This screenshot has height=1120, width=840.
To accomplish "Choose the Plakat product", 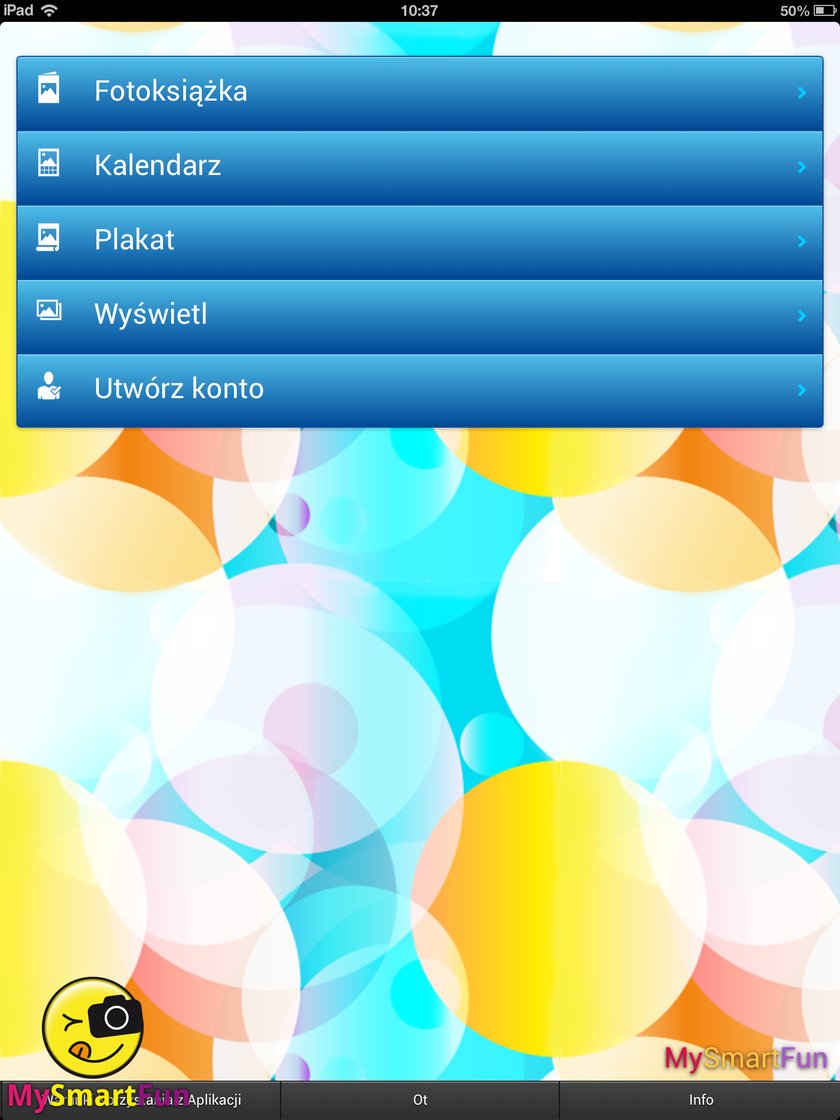I will click(420, 241).
